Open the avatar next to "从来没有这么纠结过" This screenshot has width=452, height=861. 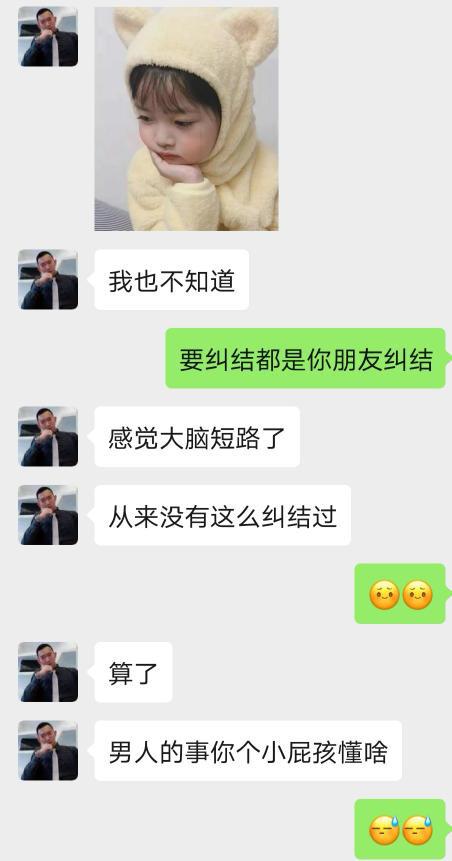[x=48, y=515]
